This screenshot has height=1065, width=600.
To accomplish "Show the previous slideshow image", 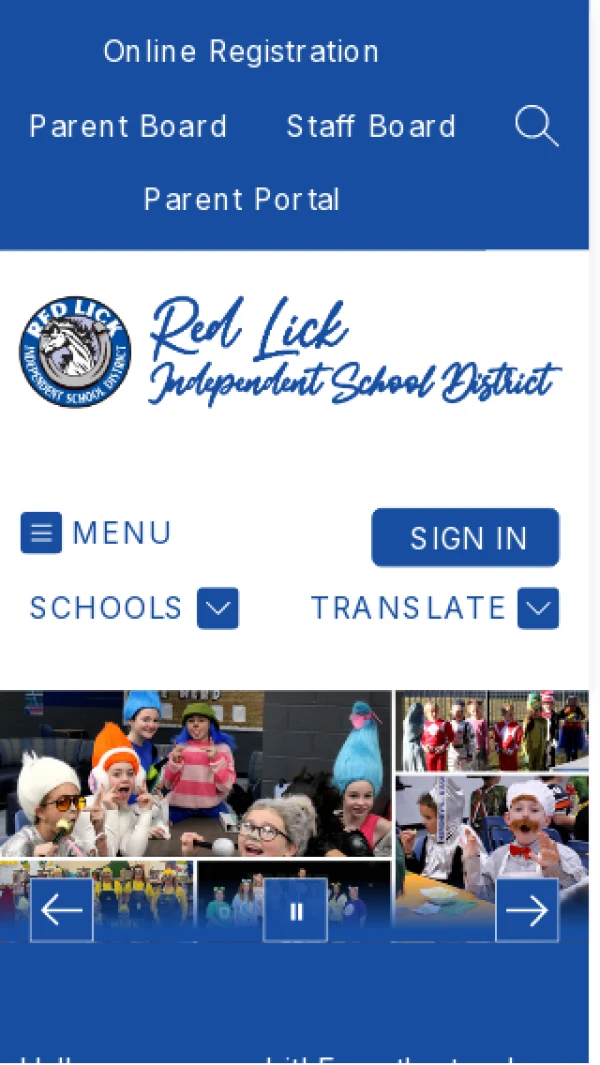I will point(62,910).
